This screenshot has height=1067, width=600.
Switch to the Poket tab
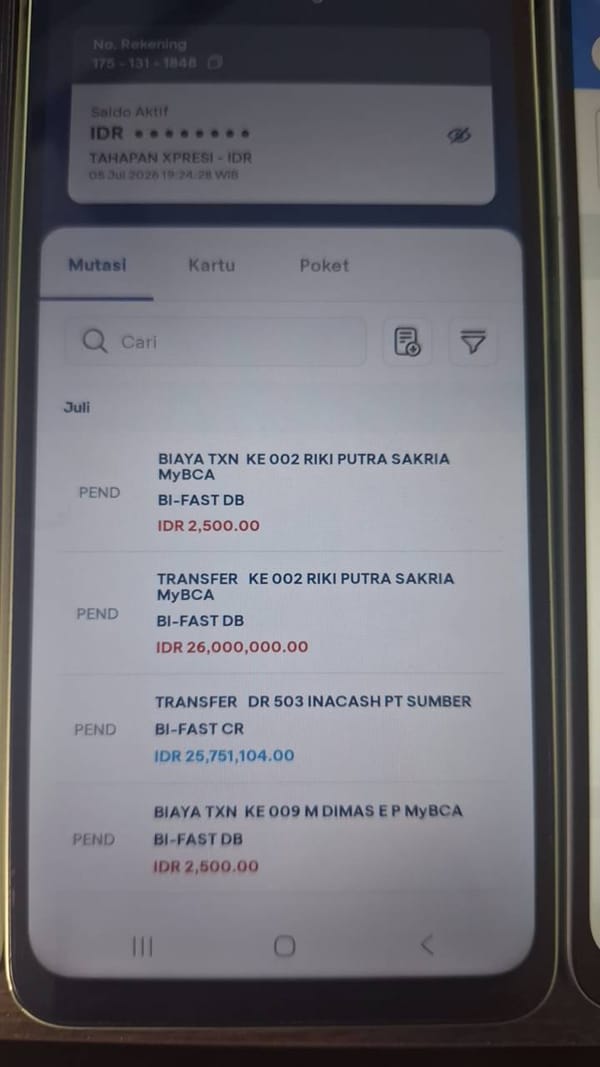pyautogui.click(x=324, y=265)
